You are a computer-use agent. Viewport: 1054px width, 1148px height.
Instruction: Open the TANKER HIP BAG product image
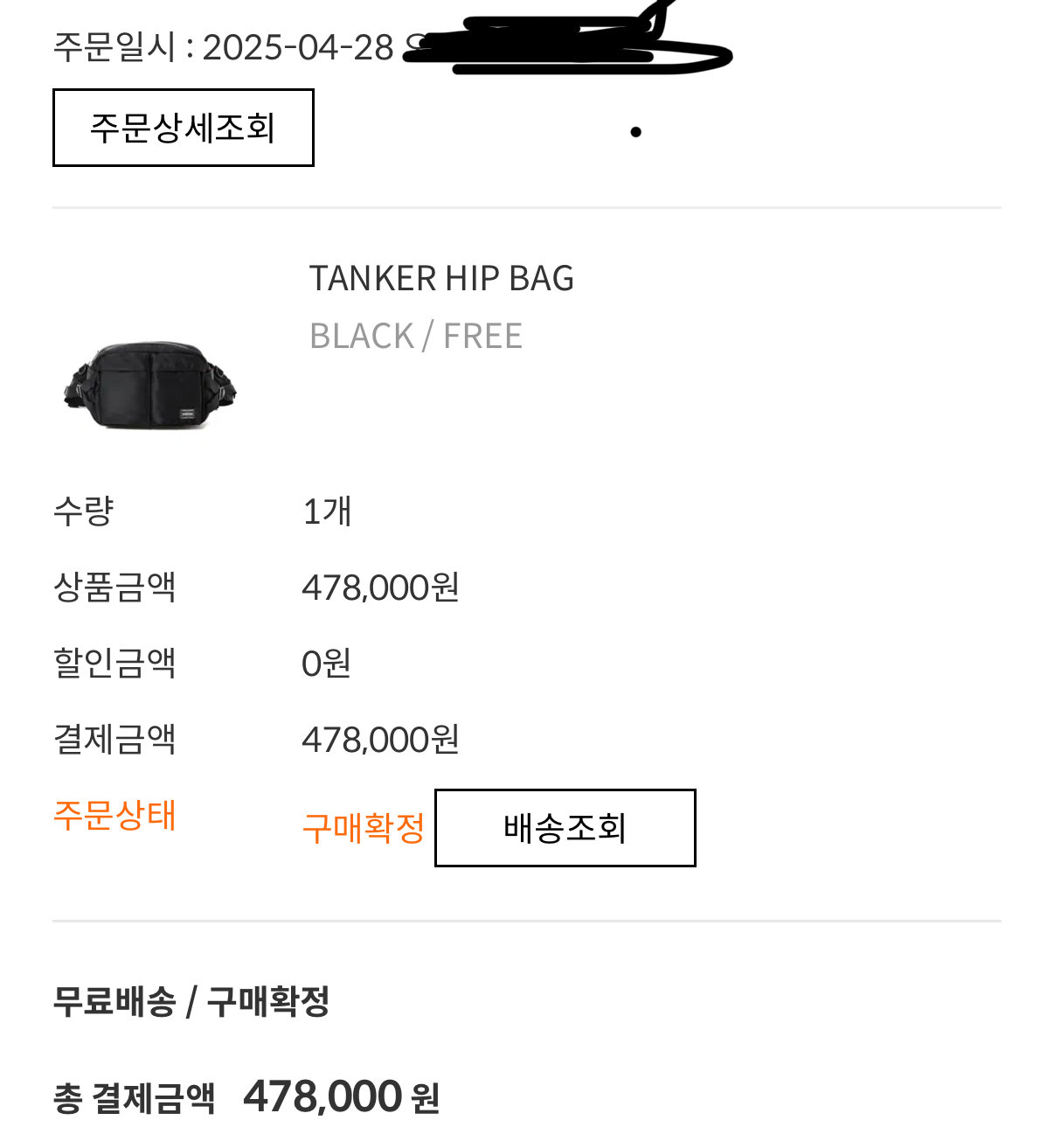tap(149, 385)
